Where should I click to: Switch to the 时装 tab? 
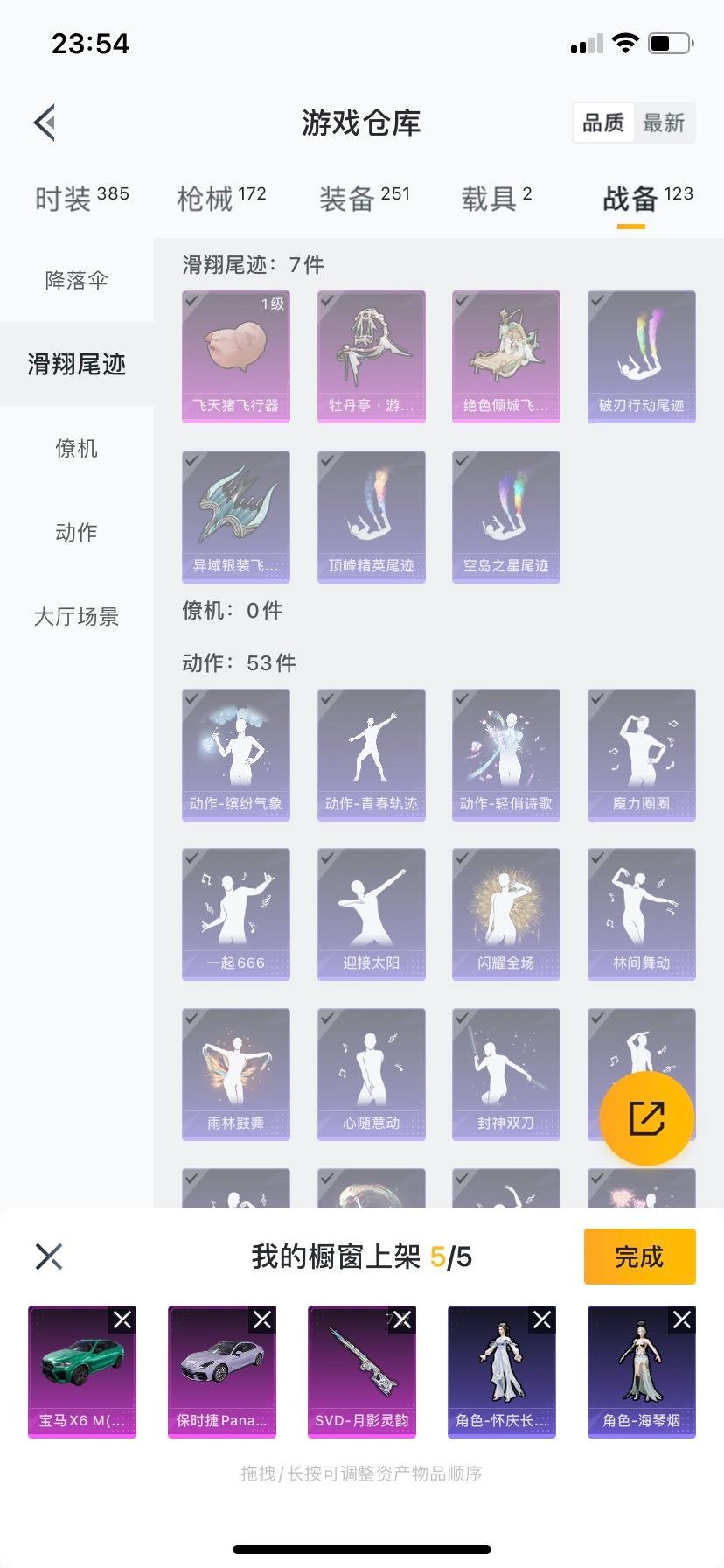81,199
